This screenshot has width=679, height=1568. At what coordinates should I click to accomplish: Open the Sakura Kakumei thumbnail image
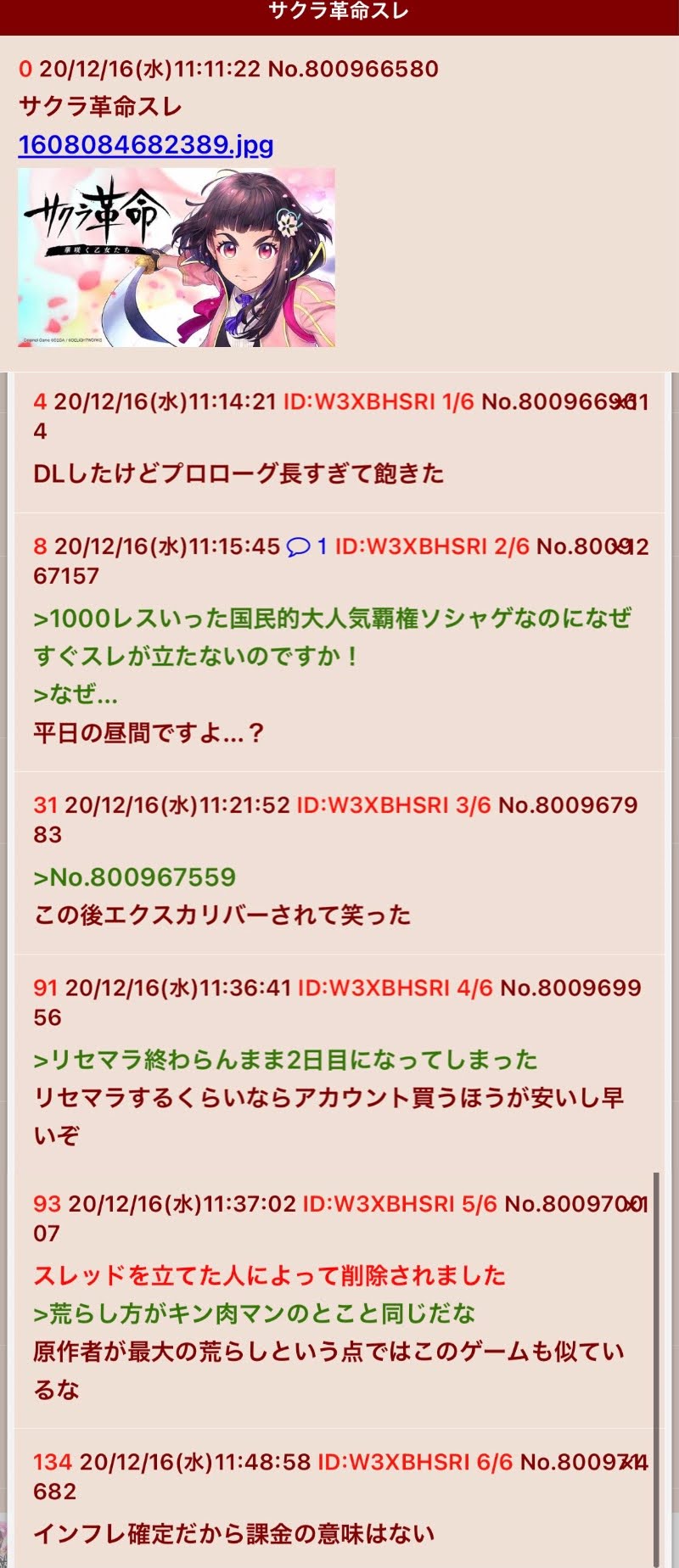(x=177, y=257)
